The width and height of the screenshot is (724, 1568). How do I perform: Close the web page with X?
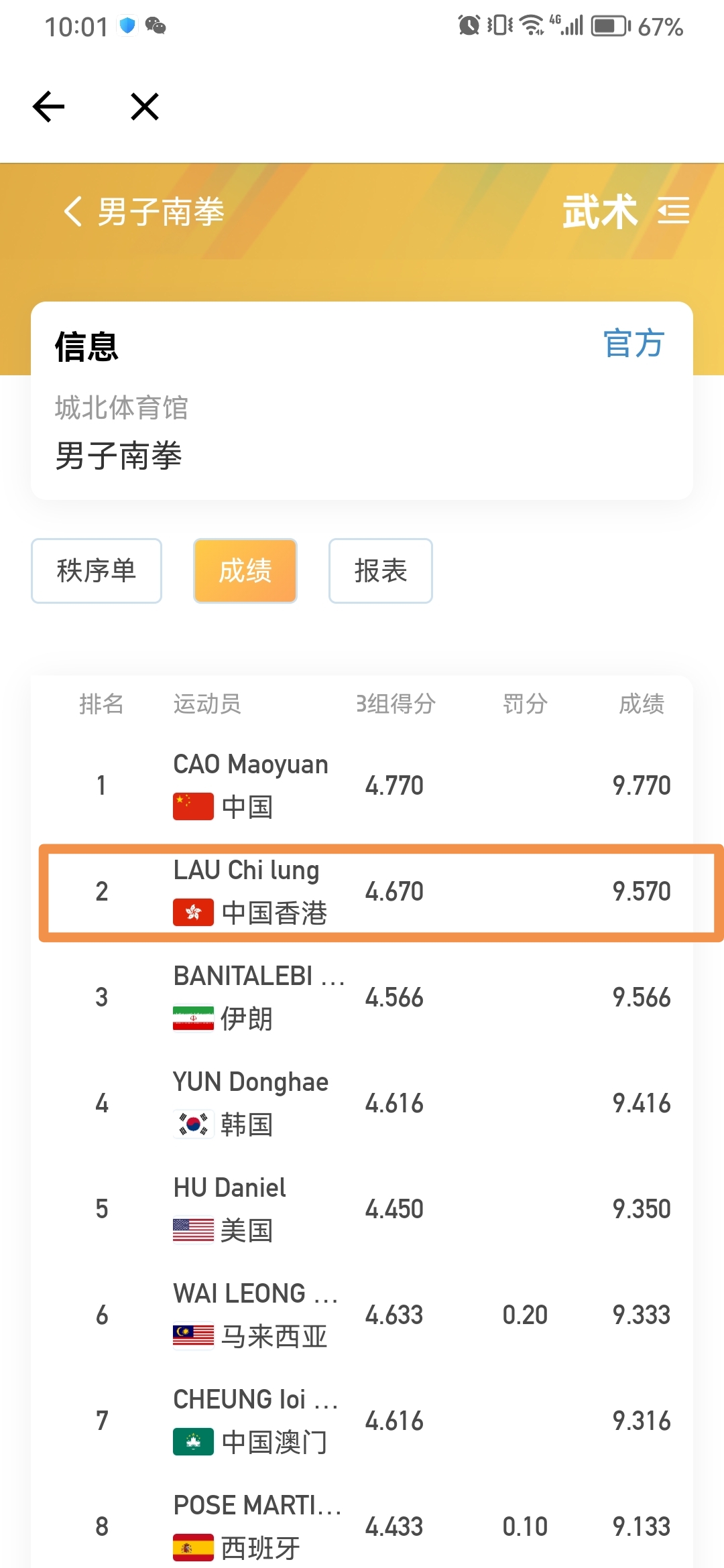coord(145,107)
